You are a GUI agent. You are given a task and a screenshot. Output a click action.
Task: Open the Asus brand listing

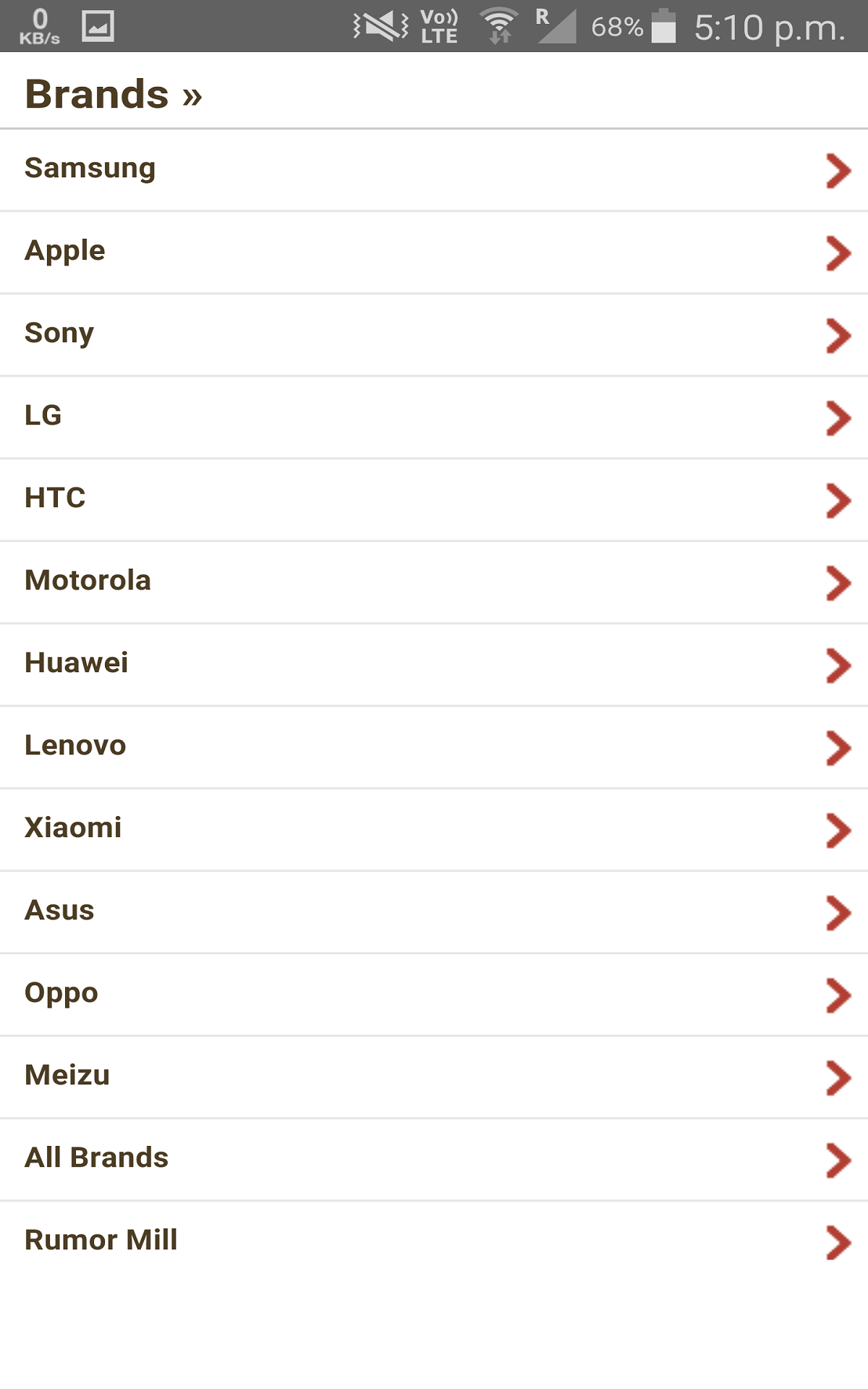coord(59,911)
